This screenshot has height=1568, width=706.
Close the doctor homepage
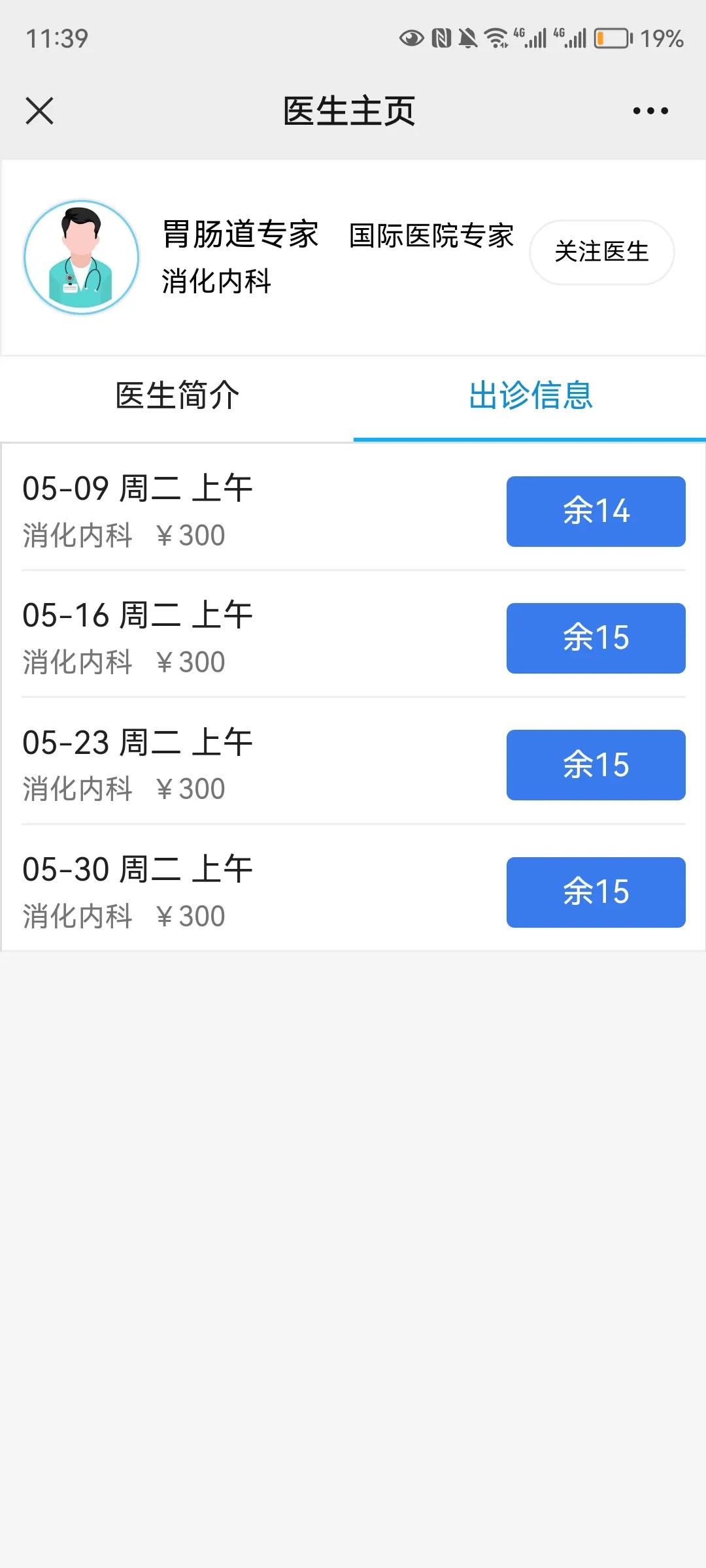click(x=39, y=110)
